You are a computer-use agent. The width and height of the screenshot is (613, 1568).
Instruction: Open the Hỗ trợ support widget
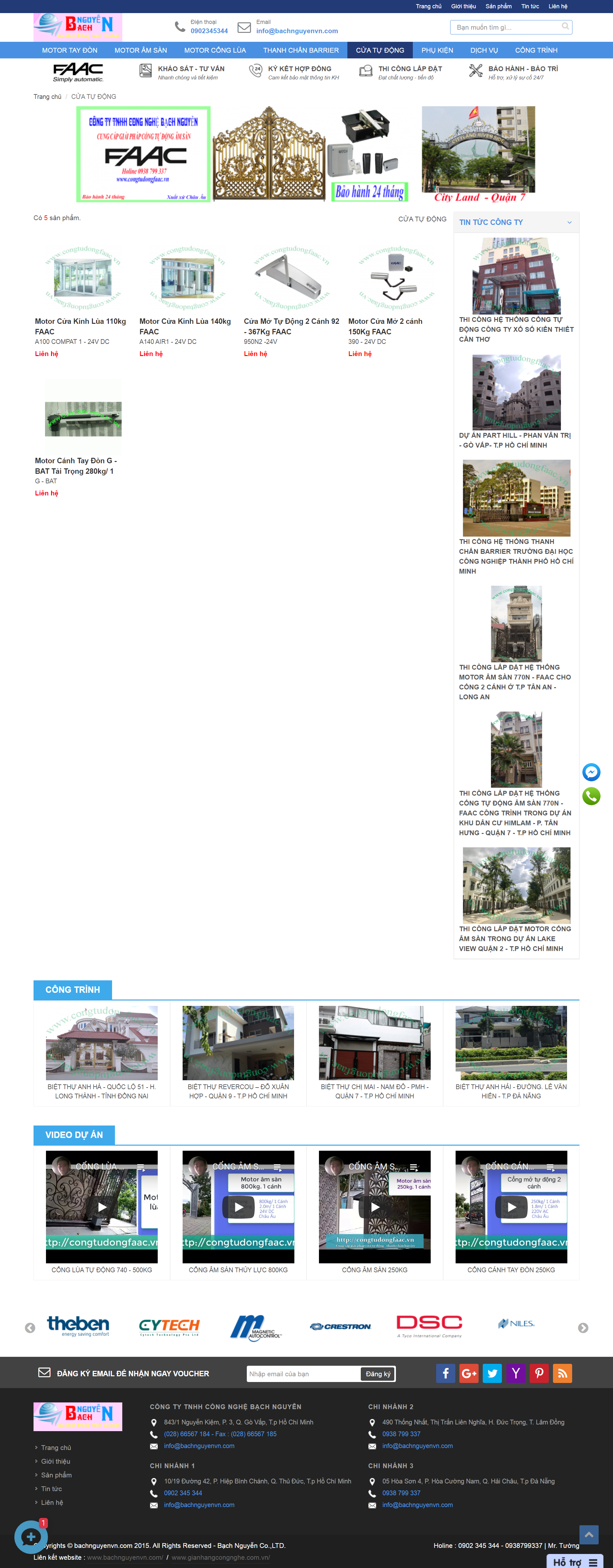tap(575, 1562)
